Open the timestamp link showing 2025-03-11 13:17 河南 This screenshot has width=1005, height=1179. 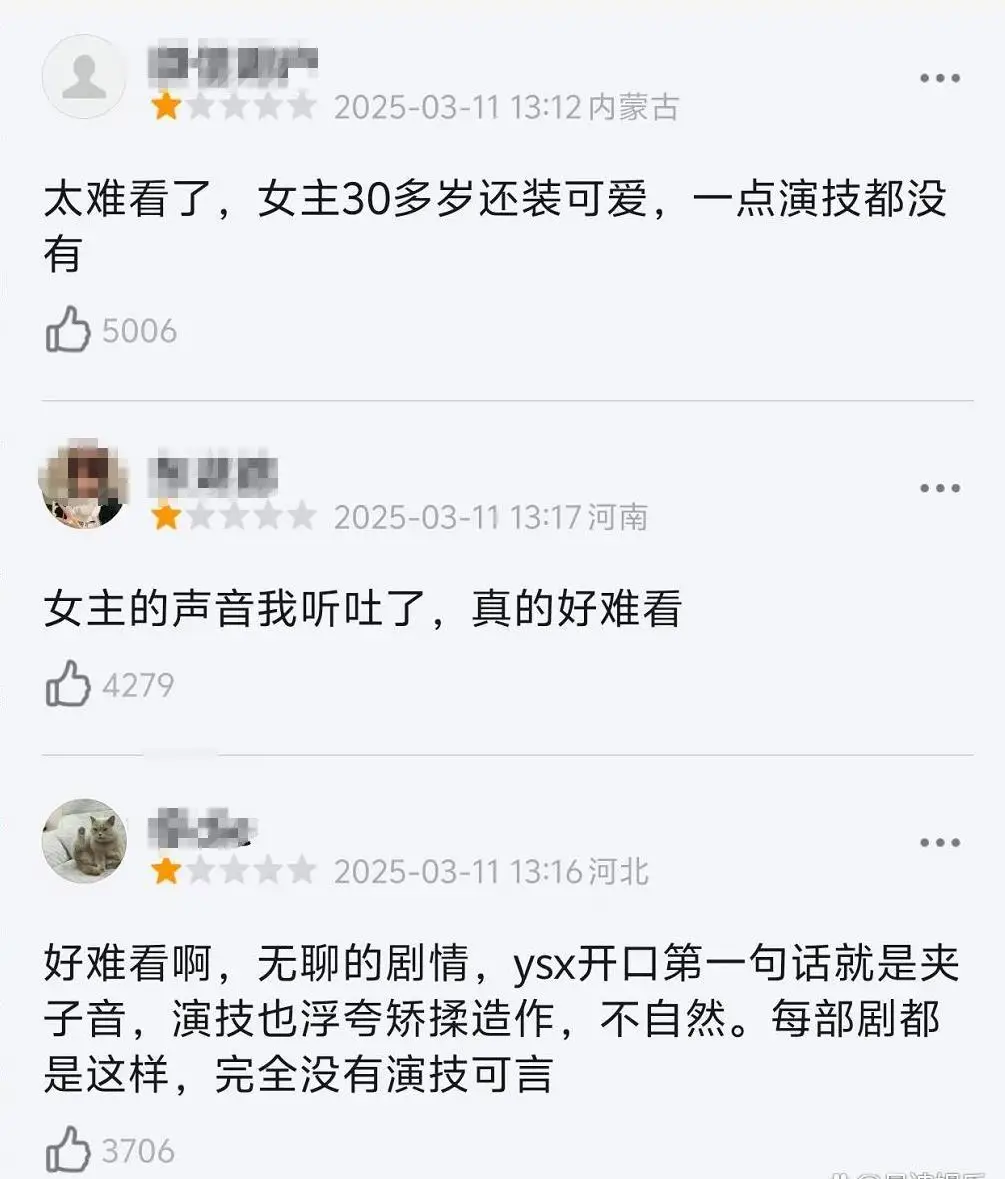coord(495,517)
